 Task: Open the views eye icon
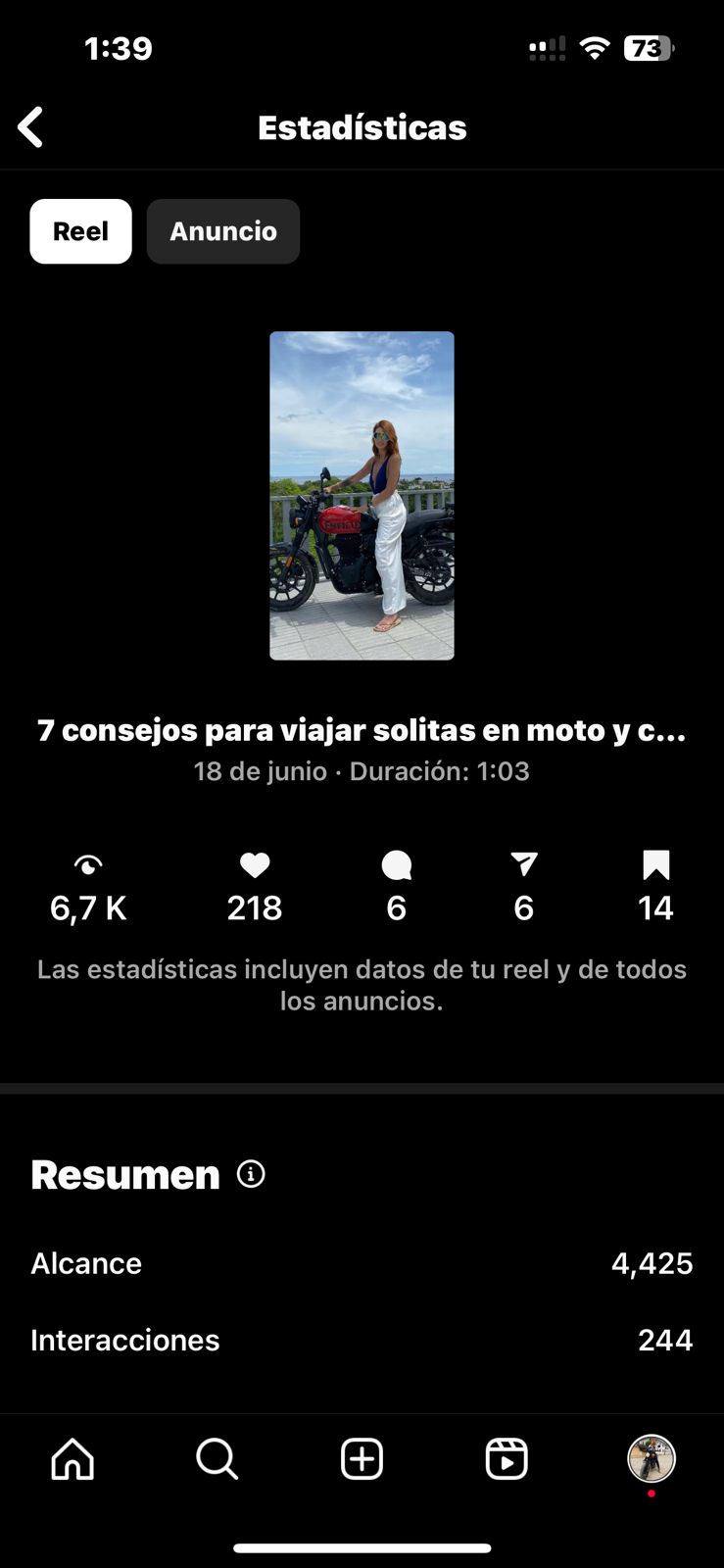point(87,865)
